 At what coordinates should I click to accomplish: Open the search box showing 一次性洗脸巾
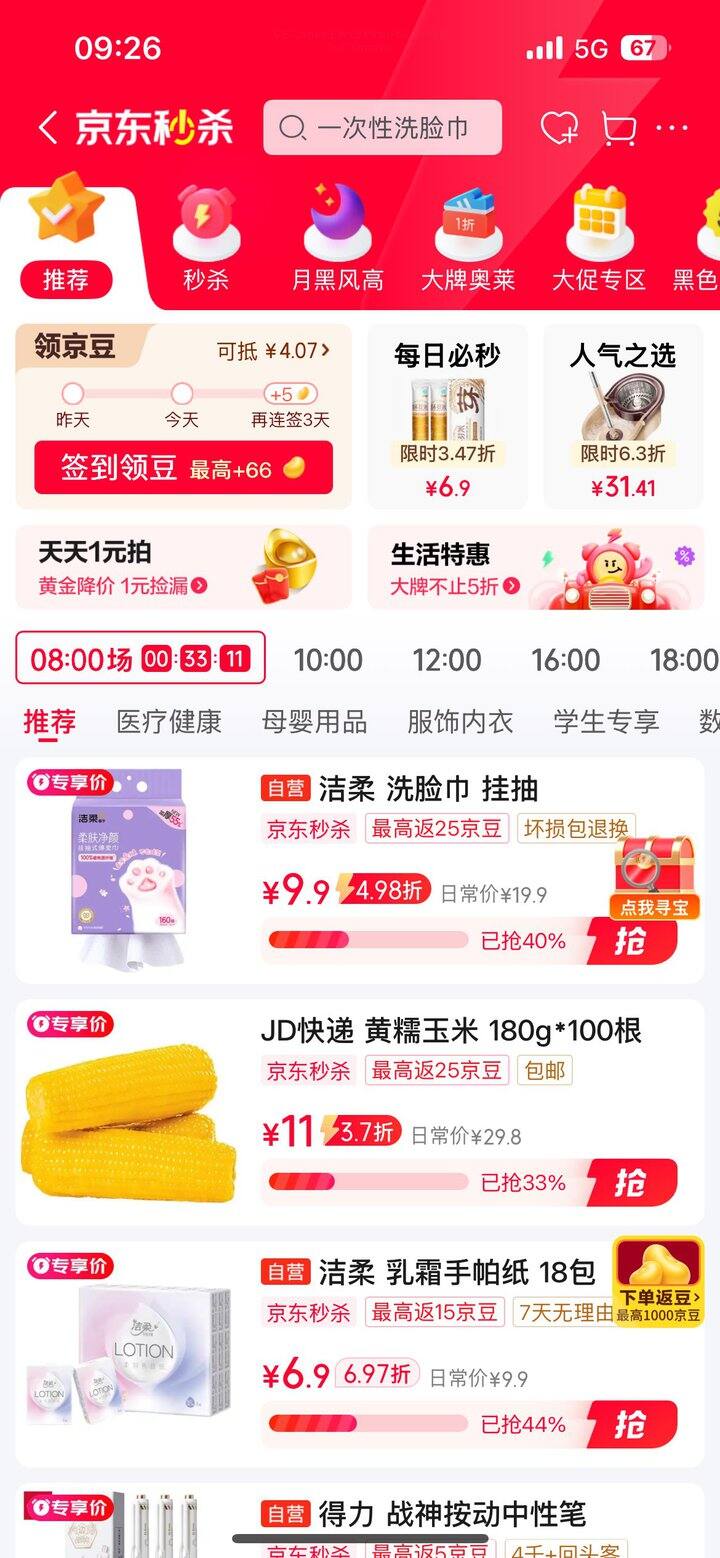[x=382, y=128]
